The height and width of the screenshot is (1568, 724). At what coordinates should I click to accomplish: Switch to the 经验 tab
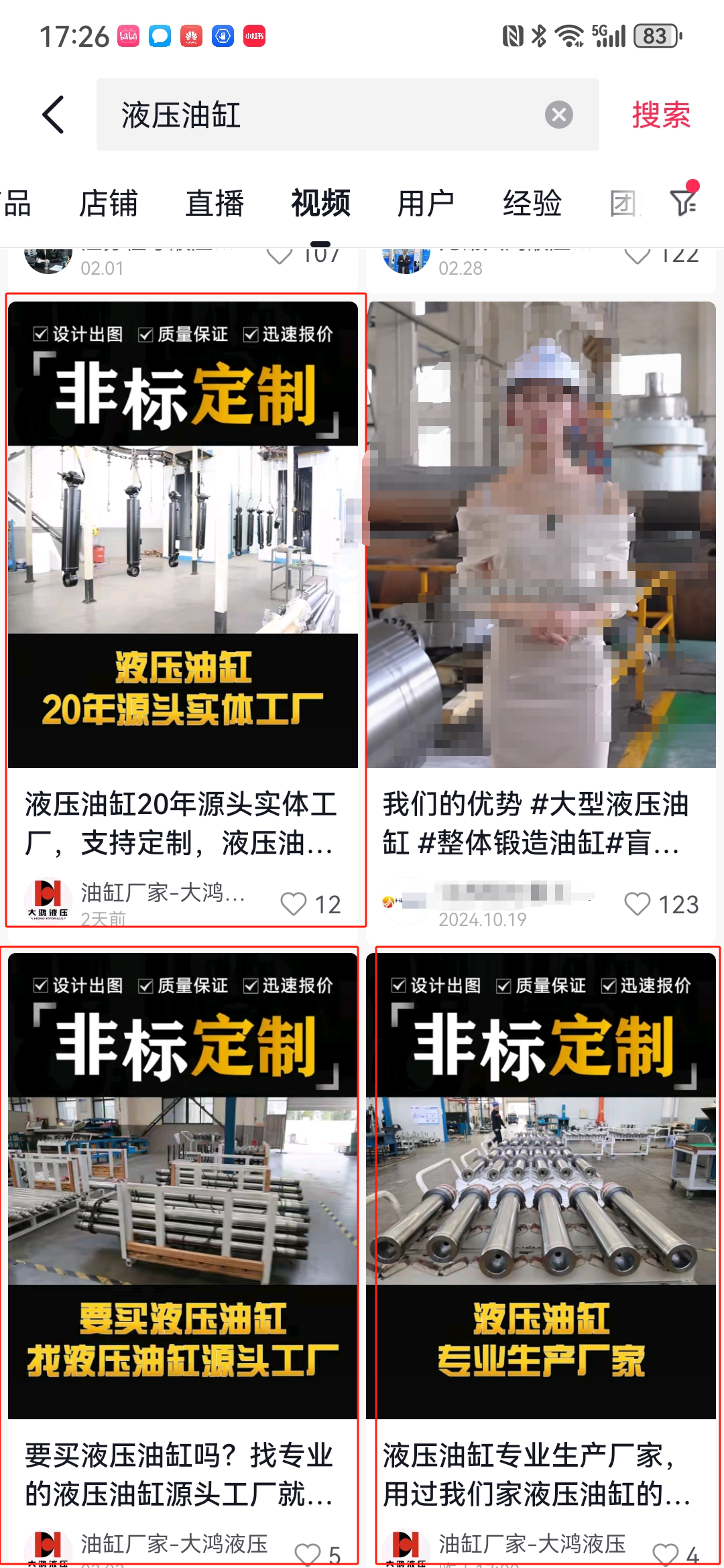tap(532, 203)
